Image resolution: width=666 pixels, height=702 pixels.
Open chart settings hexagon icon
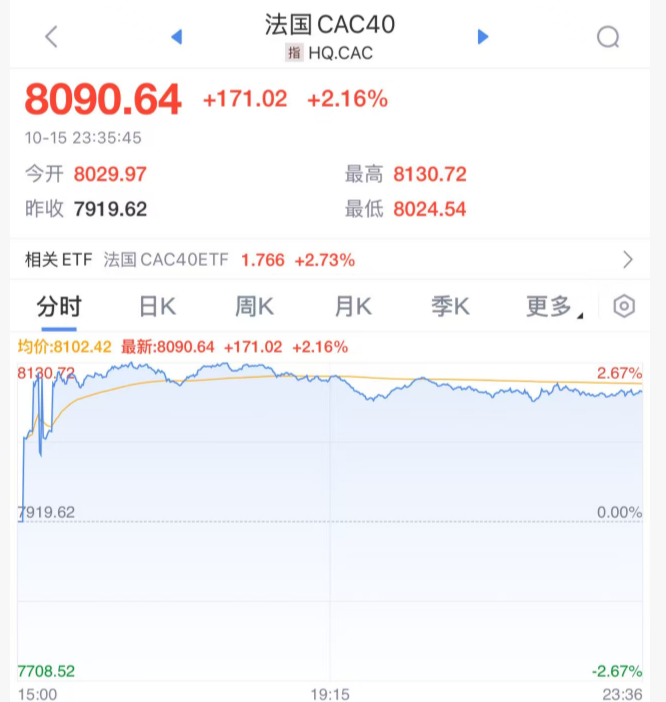click(625, 306)
